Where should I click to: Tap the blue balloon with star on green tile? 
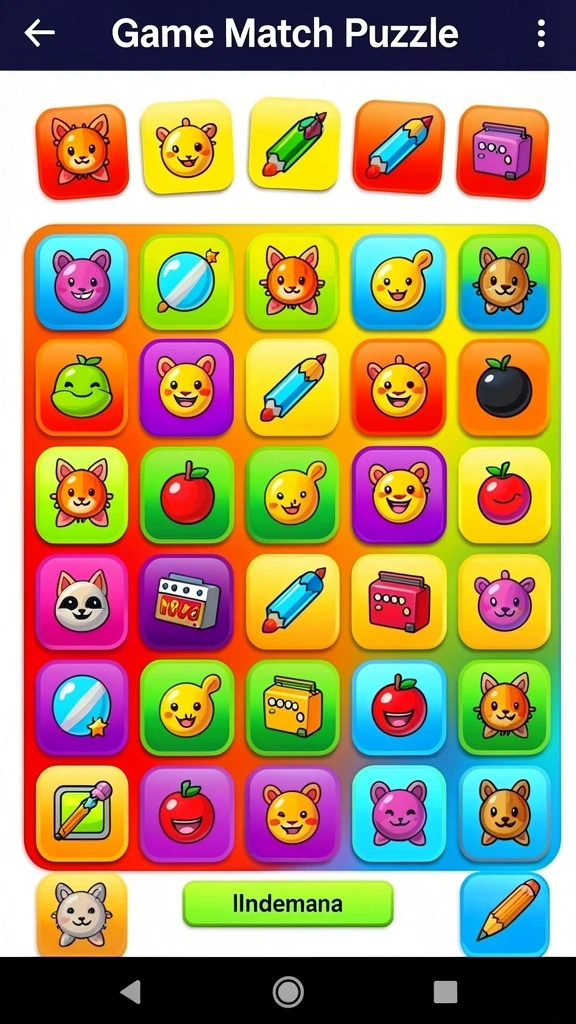click(x=187, y=281)
